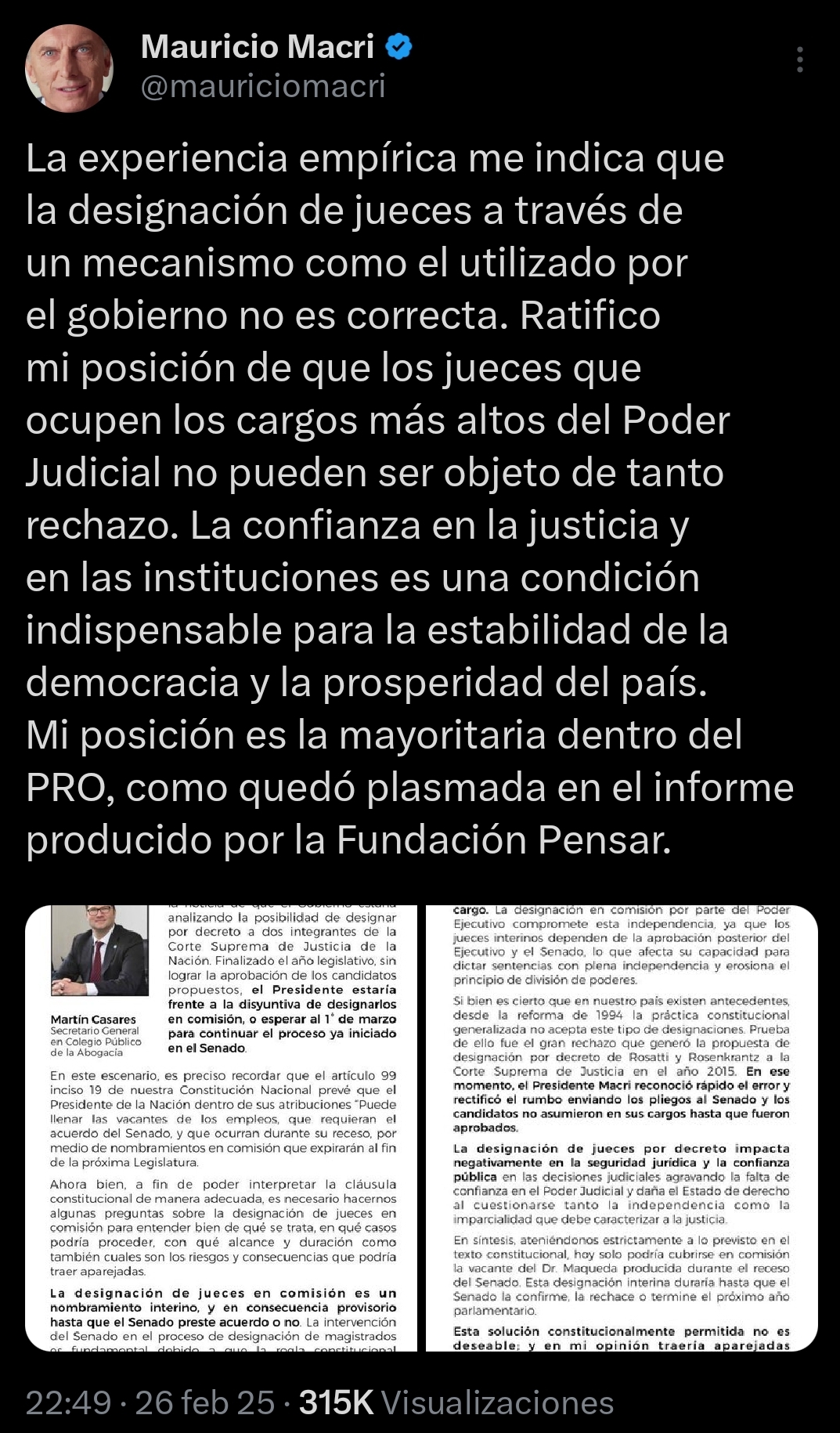Open the tweet's overflow menu
Screen dimensions: 840x1433
[799, 60]
